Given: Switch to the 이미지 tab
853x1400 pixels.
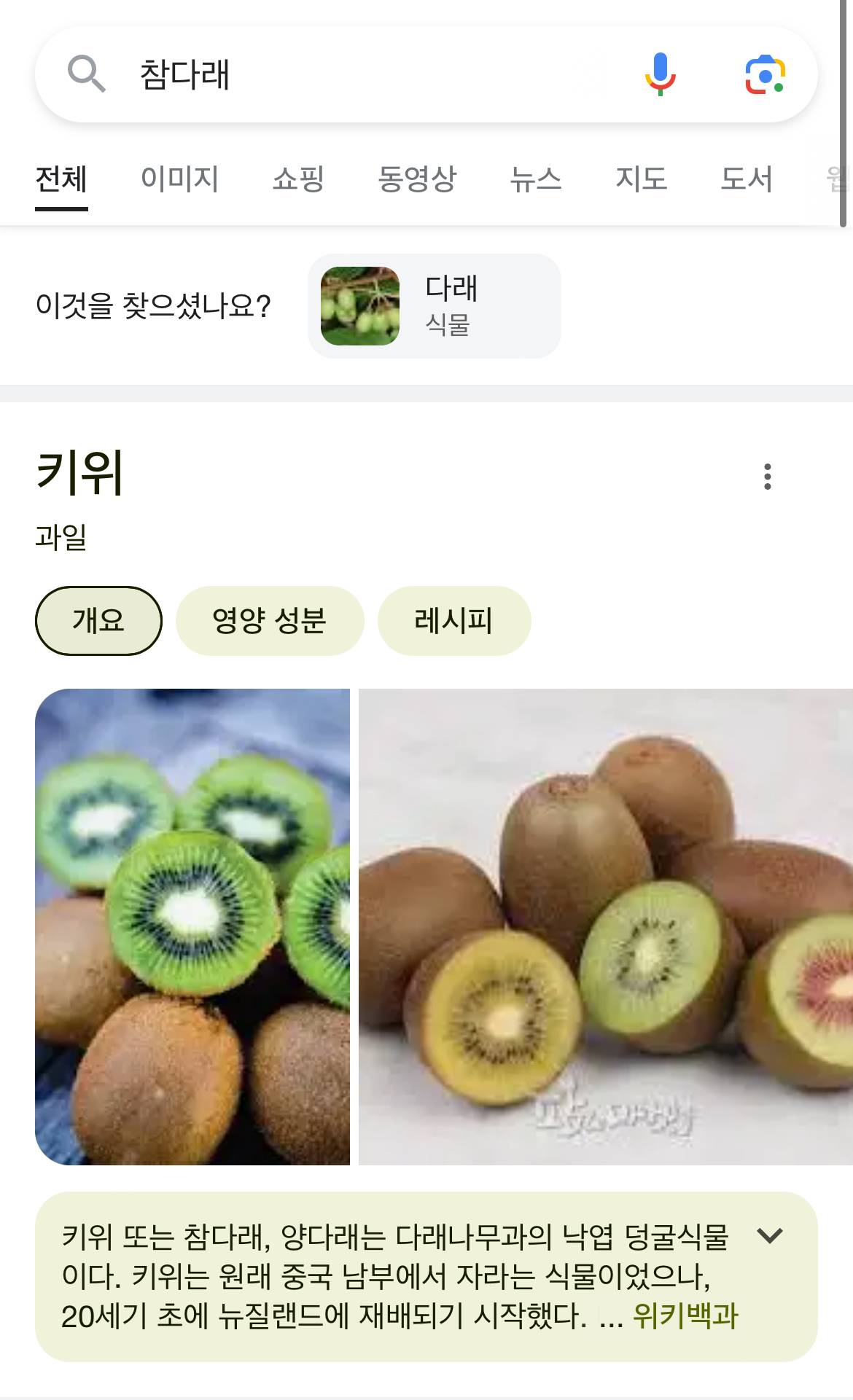Looking at the screenshot, I should [179, 179].
